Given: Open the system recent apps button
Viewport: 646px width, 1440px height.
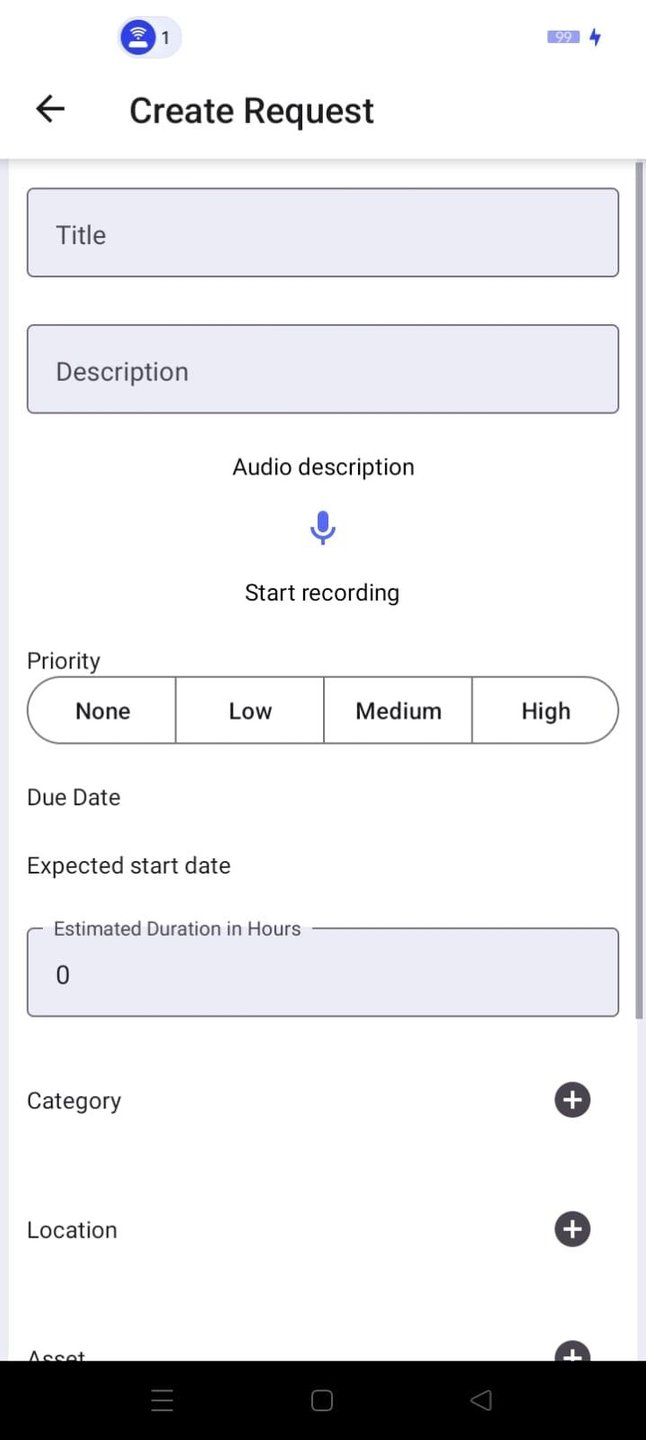Looking at the screenshot, I should click(x=162, y=1401).
